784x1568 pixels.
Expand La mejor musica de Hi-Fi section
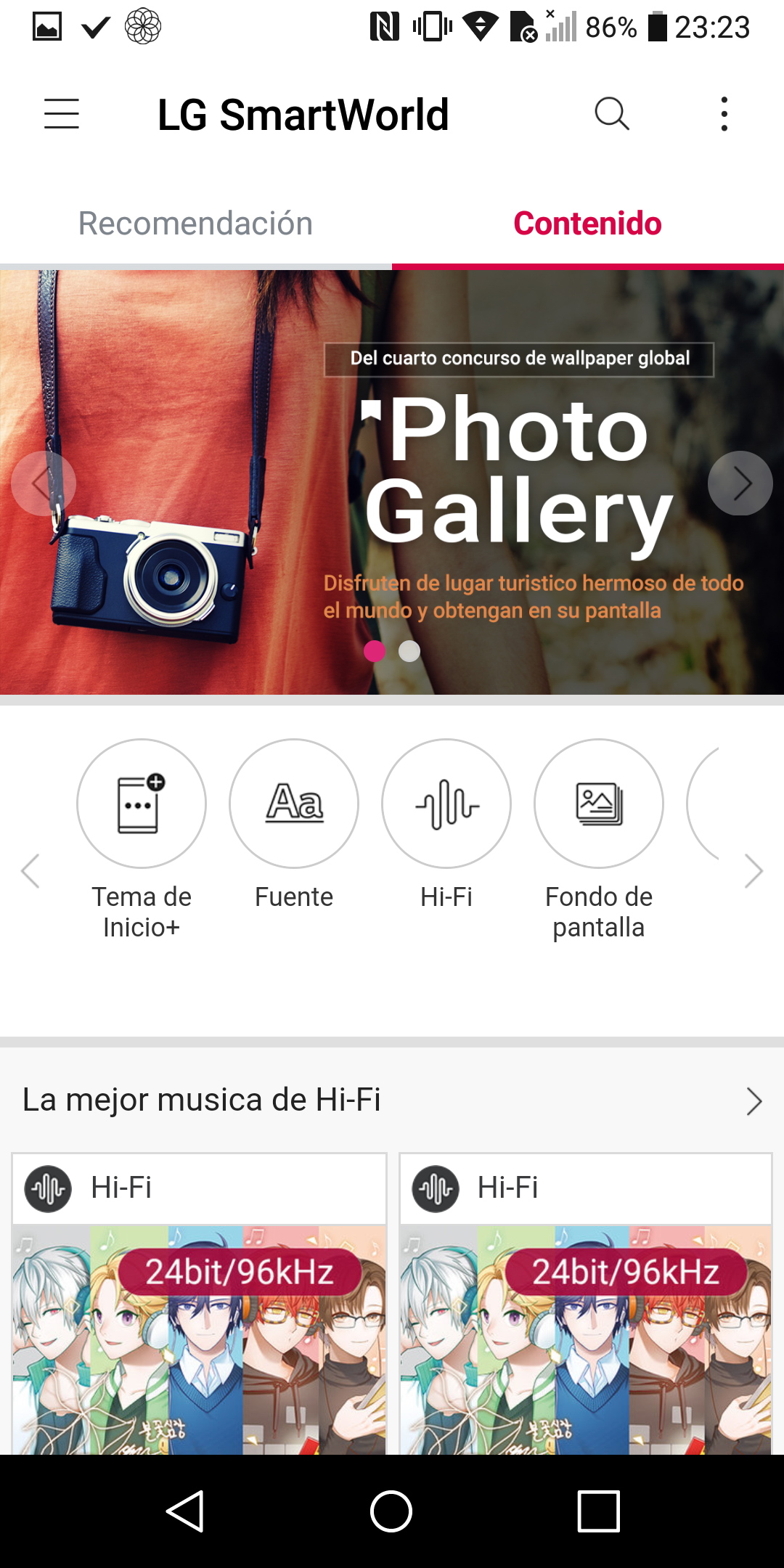754,1101
